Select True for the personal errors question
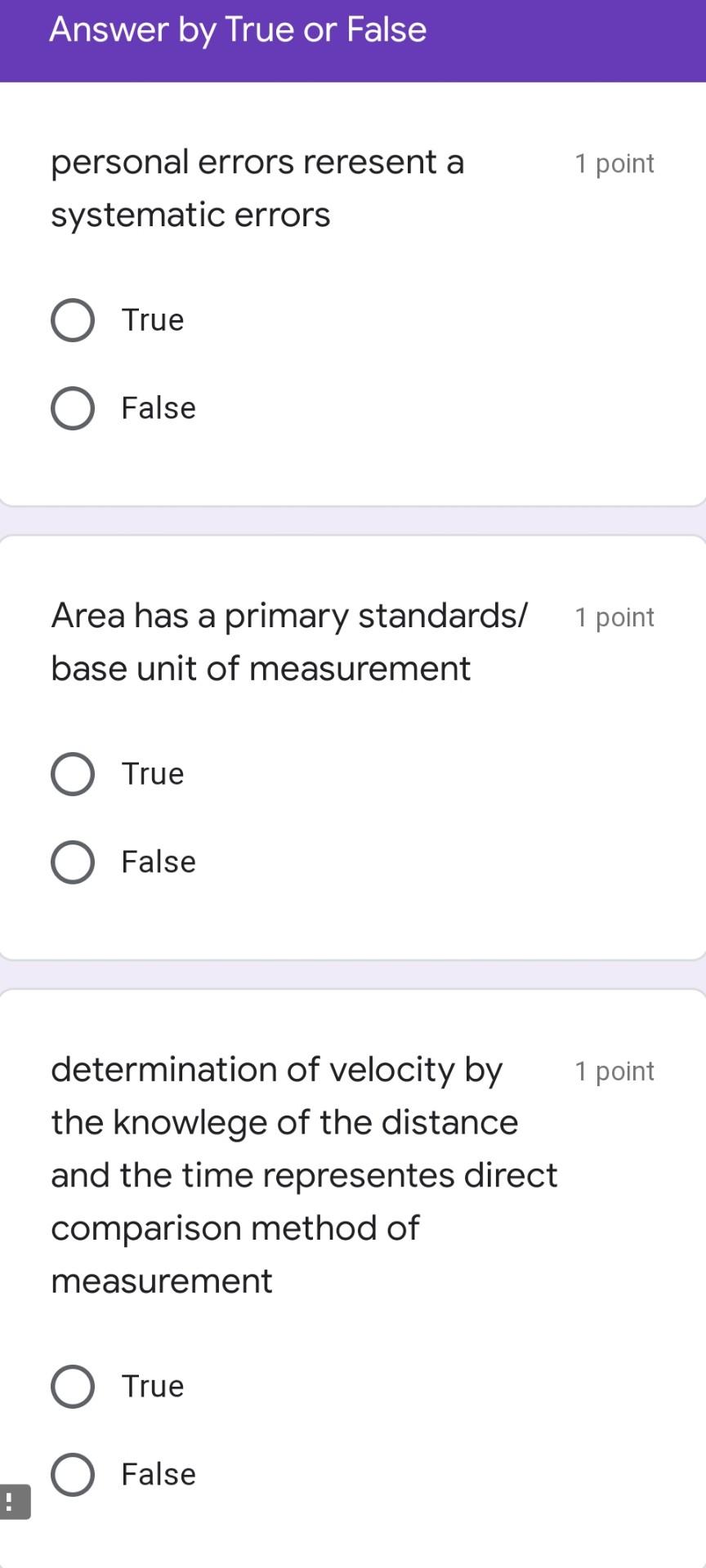Image resolution: width=706 pixels, height=1568 pixels. (72, 320)
